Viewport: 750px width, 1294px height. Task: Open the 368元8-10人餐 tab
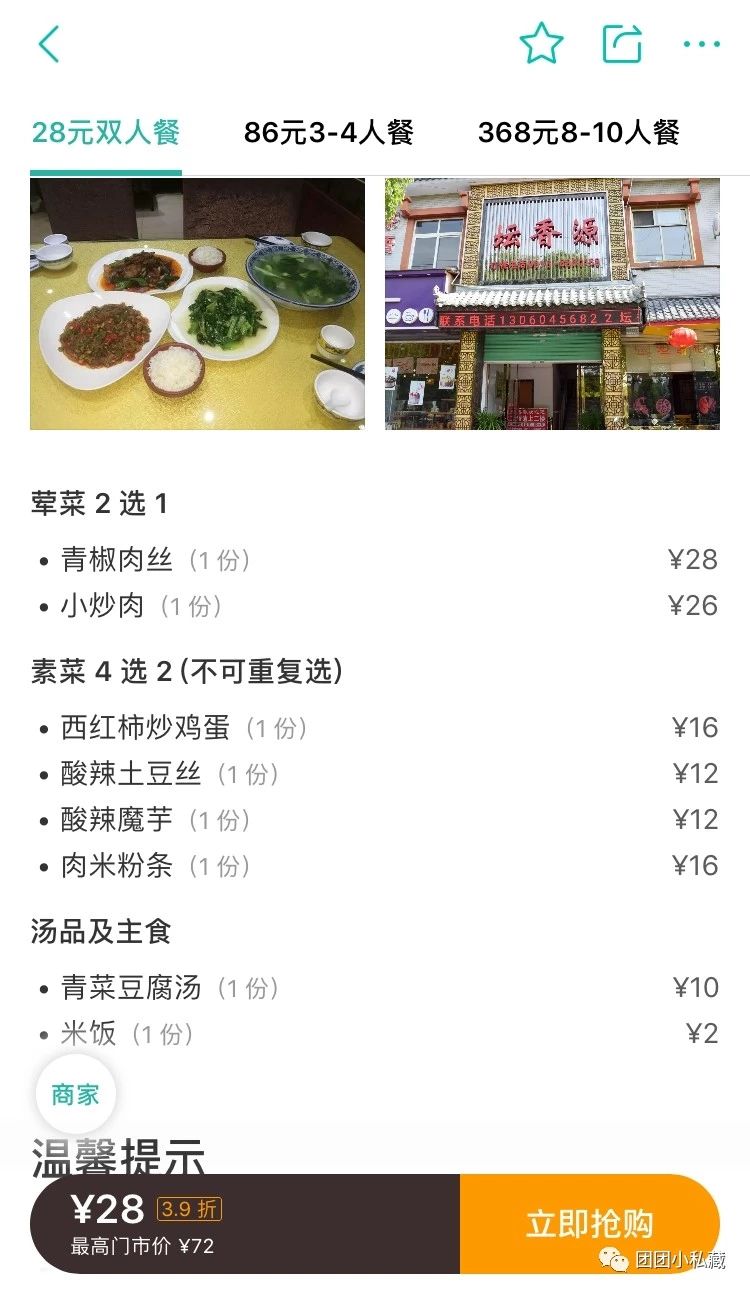tap(578, 131)
